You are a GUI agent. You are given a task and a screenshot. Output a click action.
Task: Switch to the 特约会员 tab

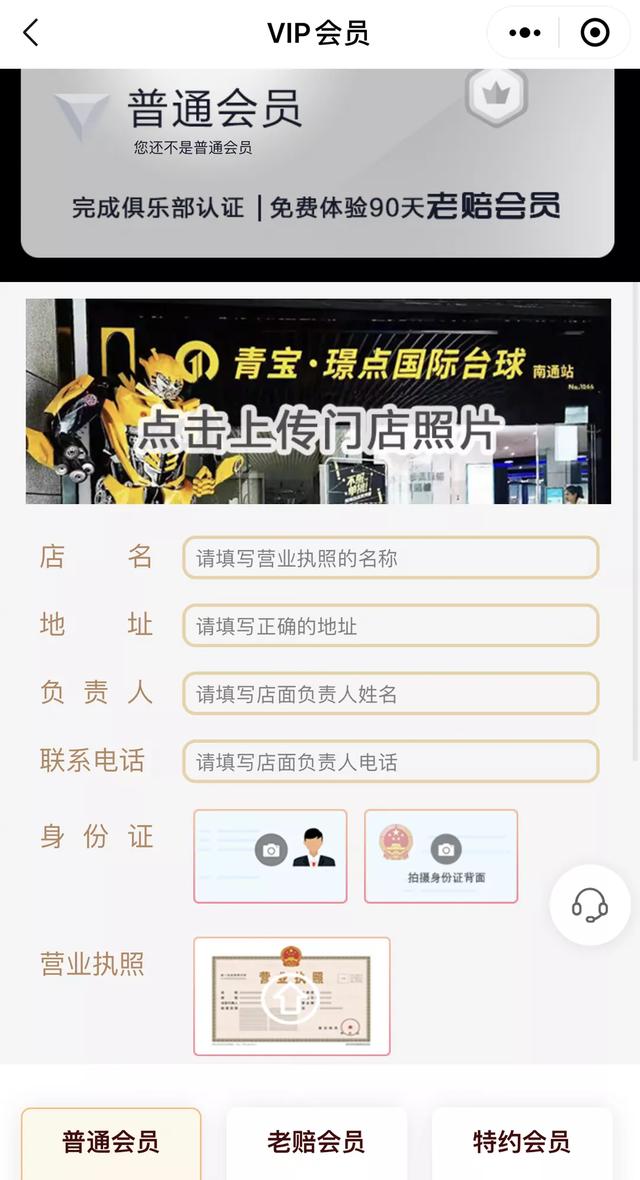[x=522, y=1142]
